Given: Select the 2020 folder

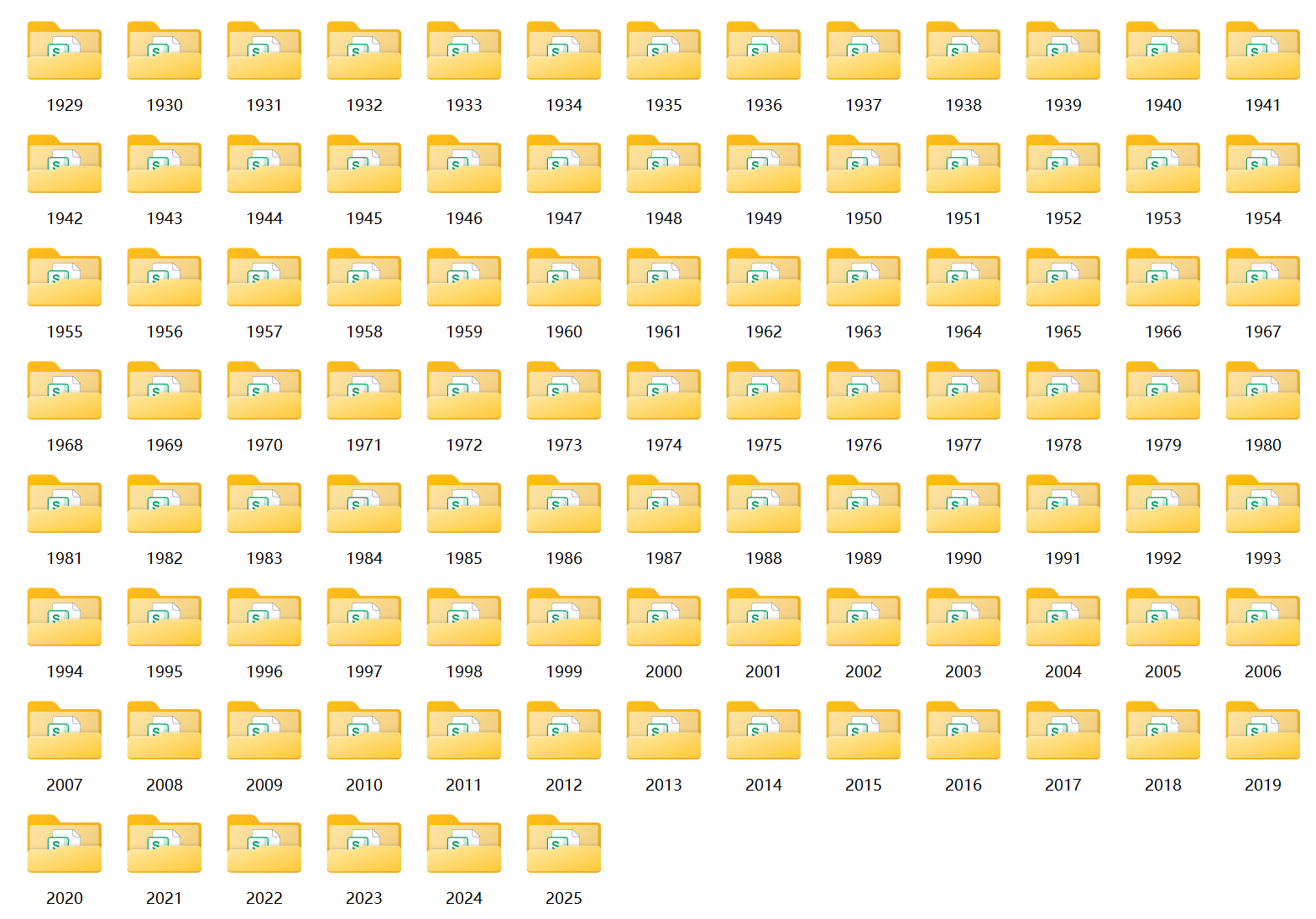Looking at the screenshot, I should coord(65,846).
